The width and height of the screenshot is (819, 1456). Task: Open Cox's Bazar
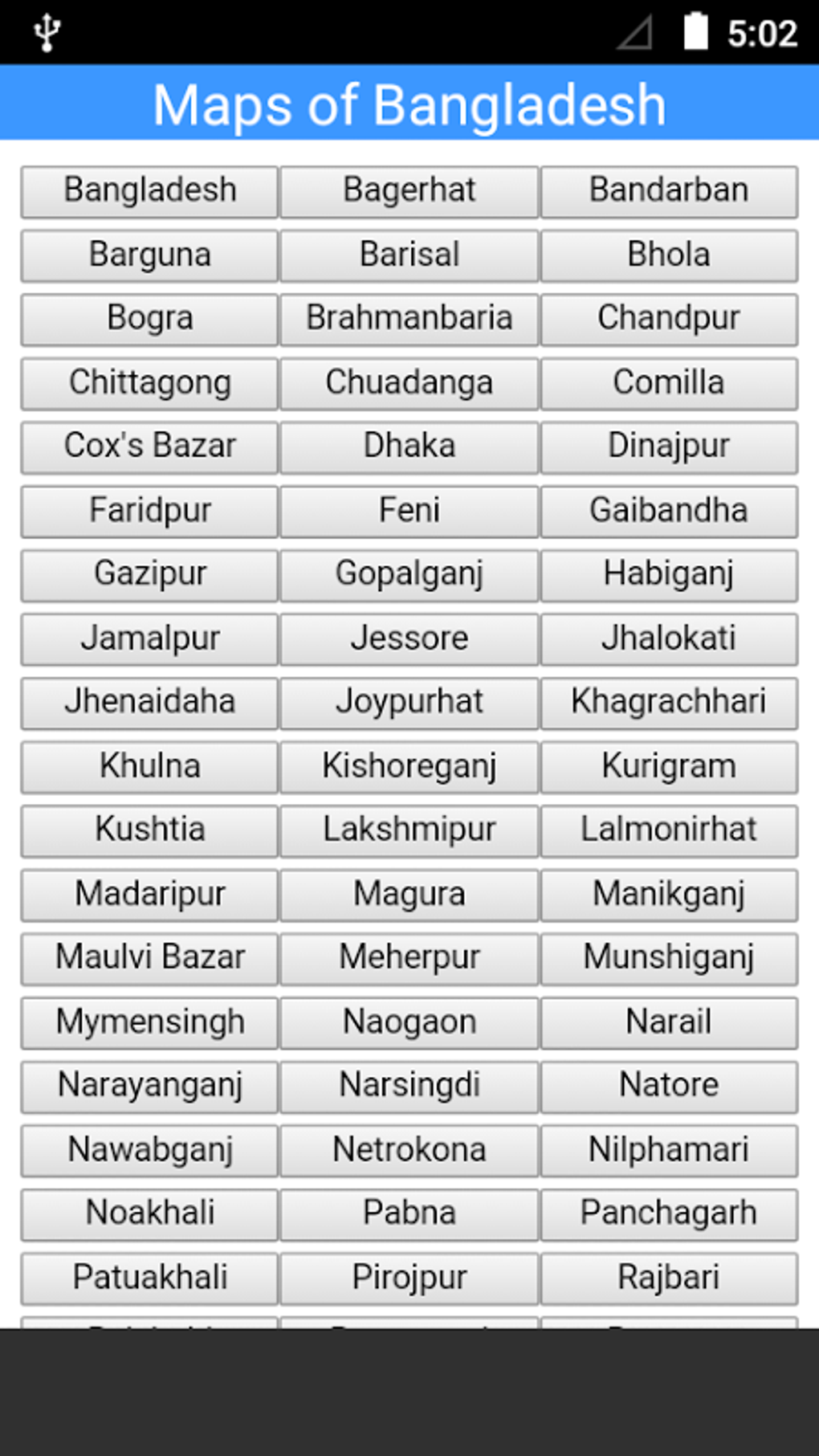click(149, 446)
